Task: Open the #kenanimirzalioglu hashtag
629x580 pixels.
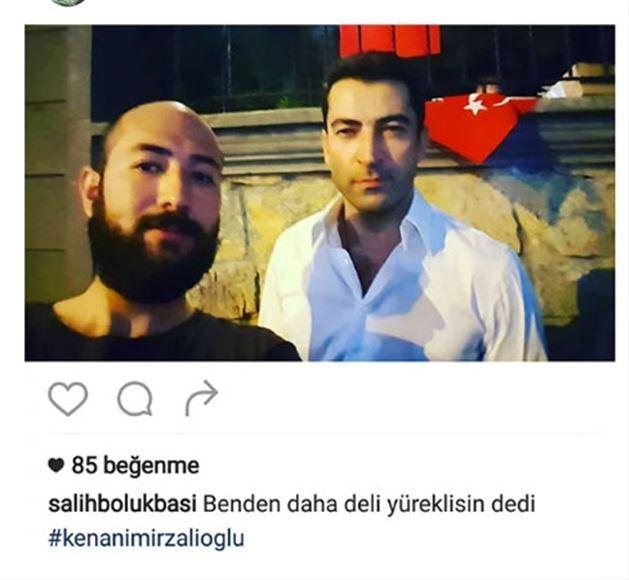Action: [x=146, y=538]
